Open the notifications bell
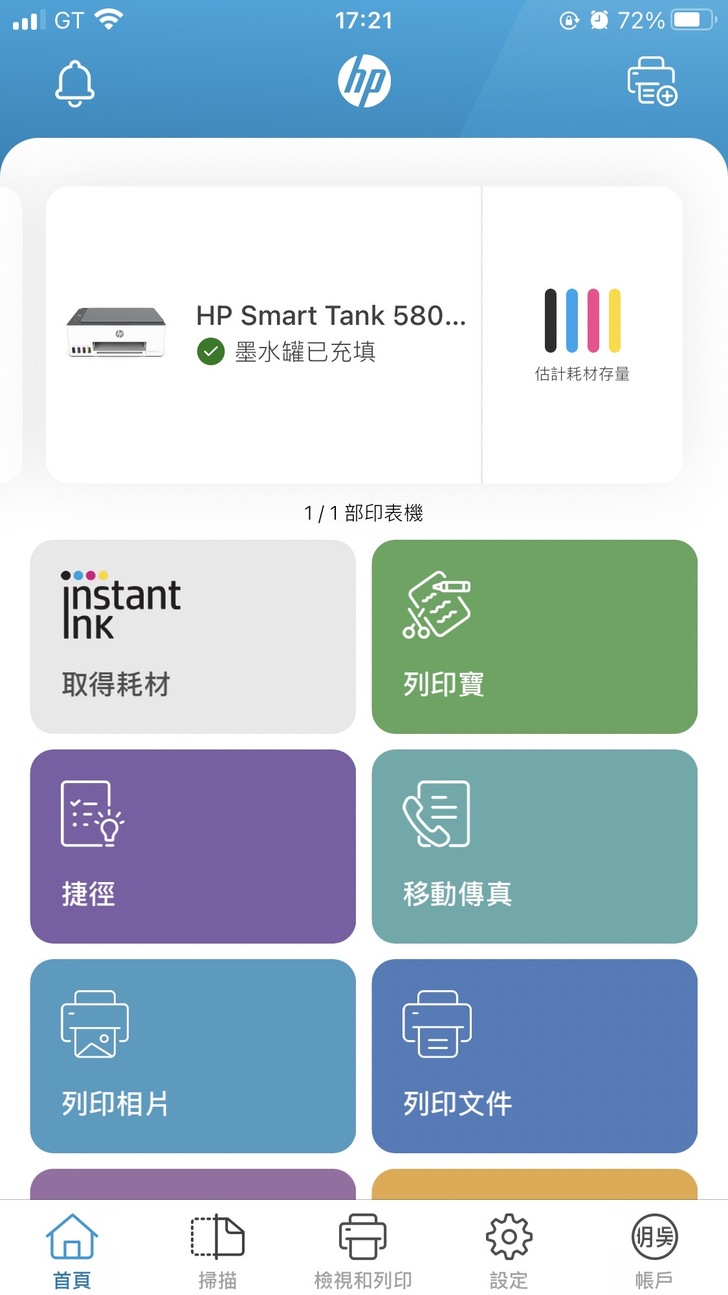 coord(75,83)
